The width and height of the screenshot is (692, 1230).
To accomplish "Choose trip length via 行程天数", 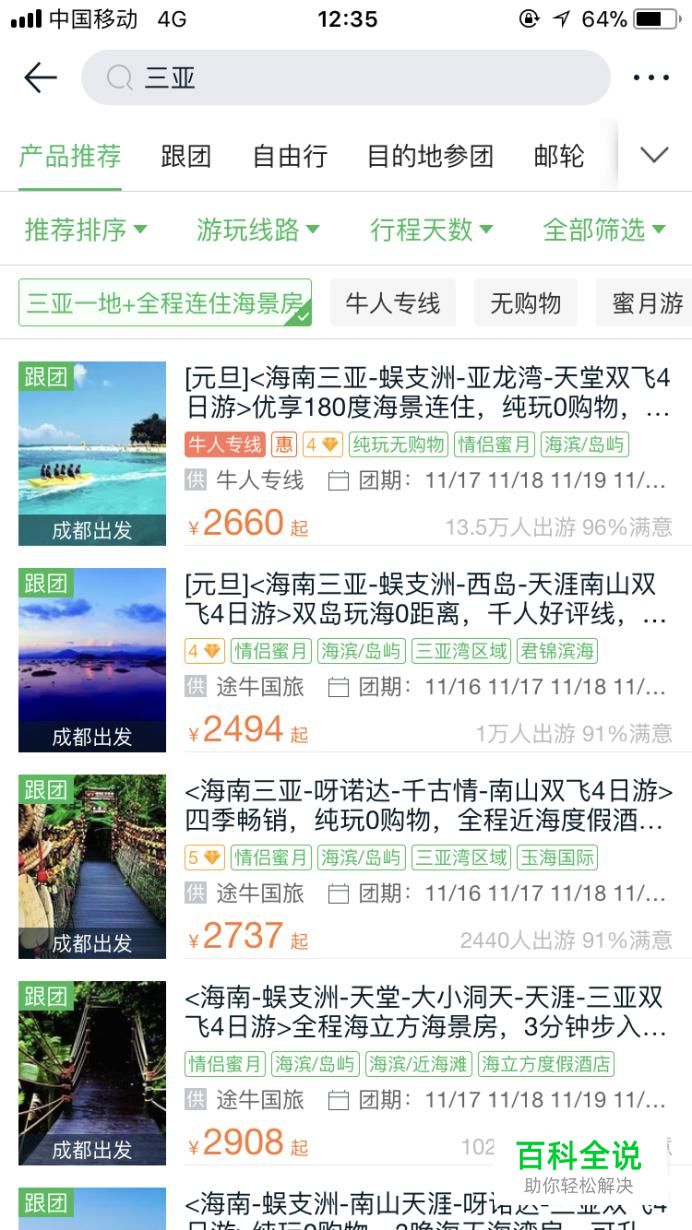I will pyautogui.click(x=432, y=229).
